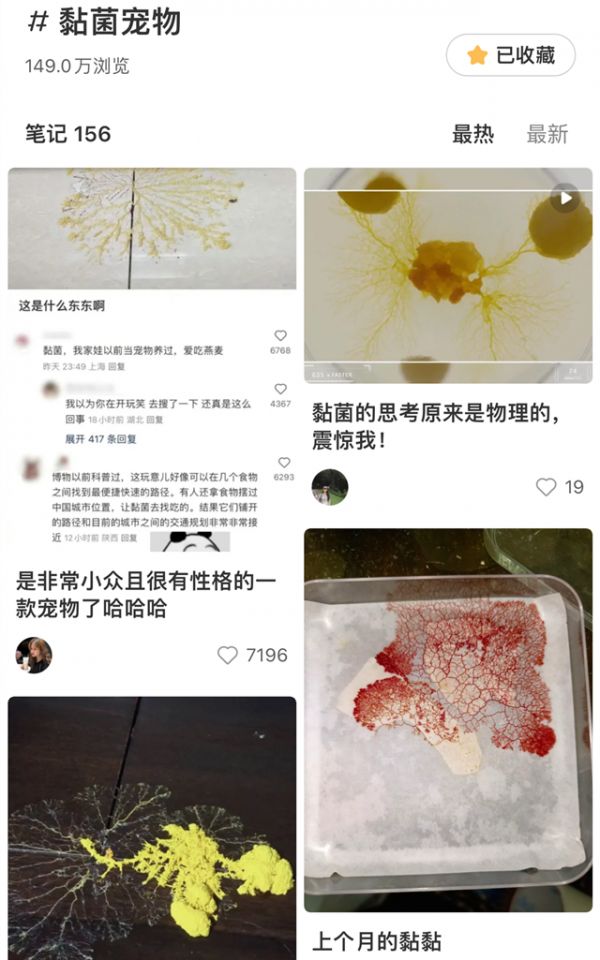The image size is (600, 960).
Task: Open the 这是什么东东啊 note image
Action: [x=152, y=360]
